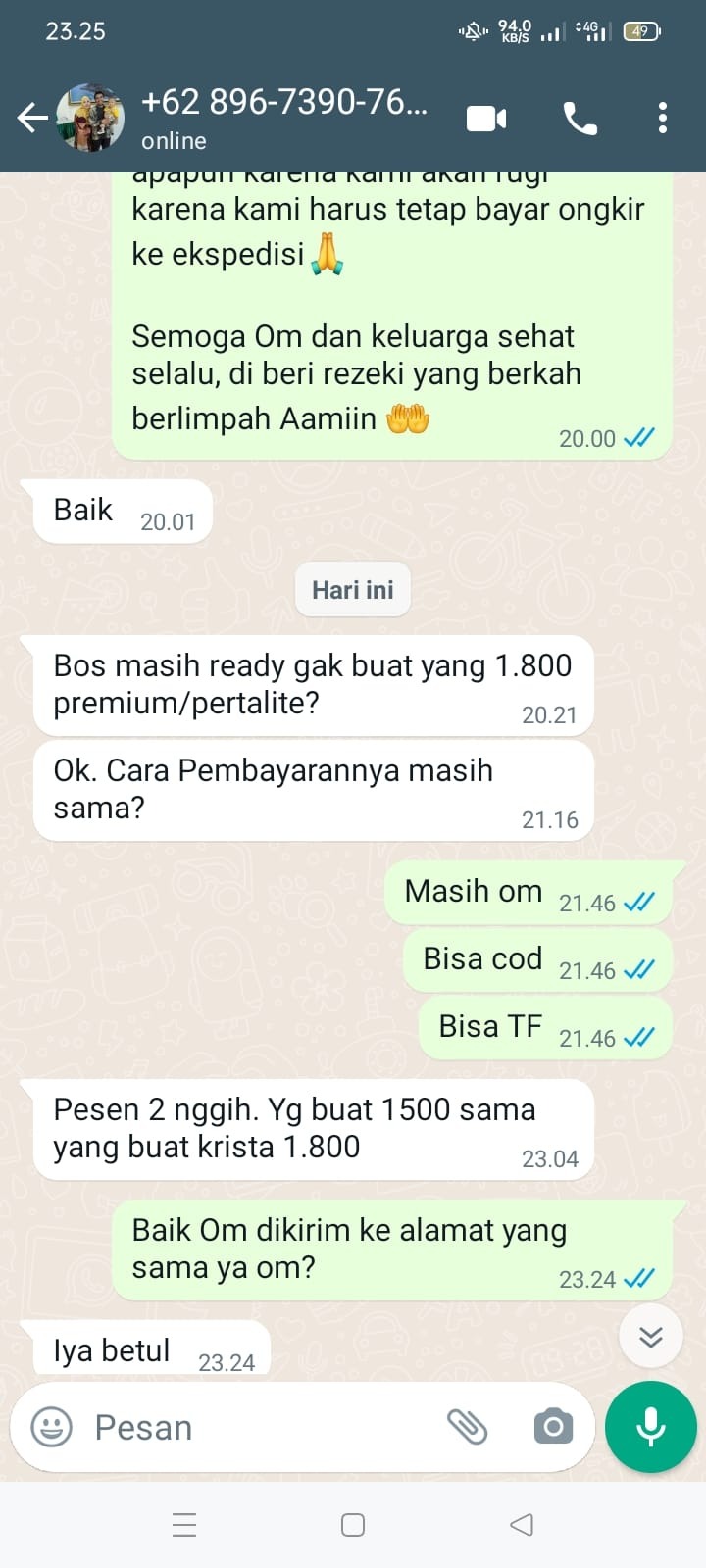The image size is (706, 1568).
Task: Focus the Pesan message field
Action: [x=255, y=1427]
